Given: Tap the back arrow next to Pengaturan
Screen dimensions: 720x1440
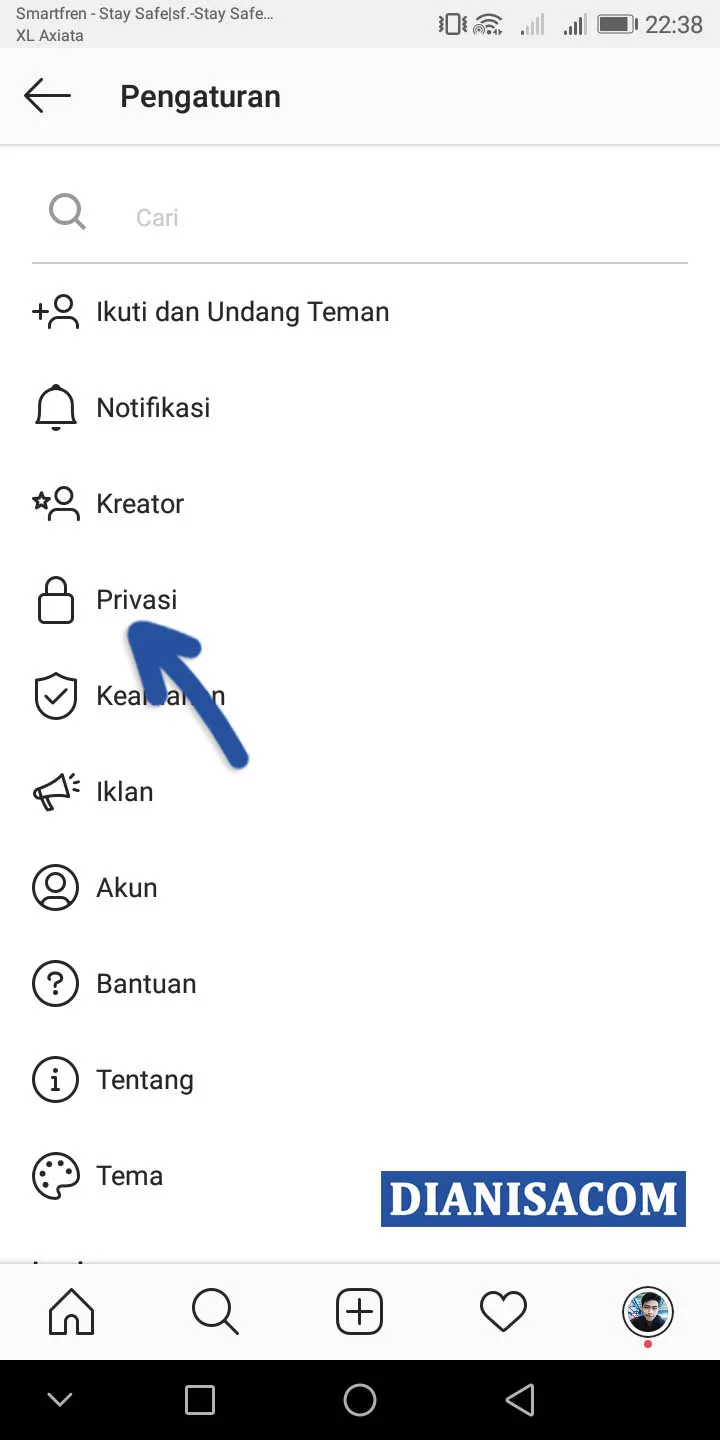Looking at the screenshot, I should pos(46,95).
